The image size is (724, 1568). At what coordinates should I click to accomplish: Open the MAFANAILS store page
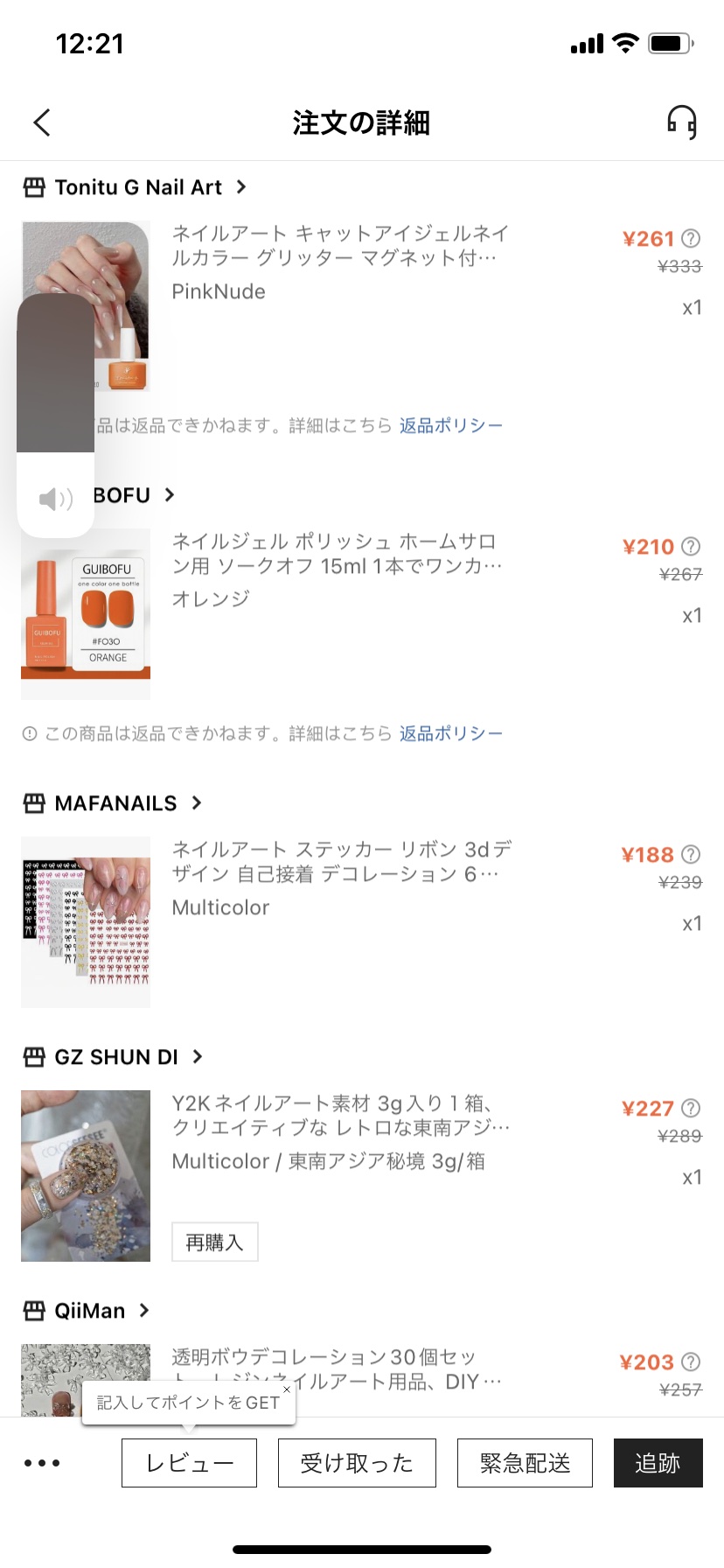pos(115,803)
